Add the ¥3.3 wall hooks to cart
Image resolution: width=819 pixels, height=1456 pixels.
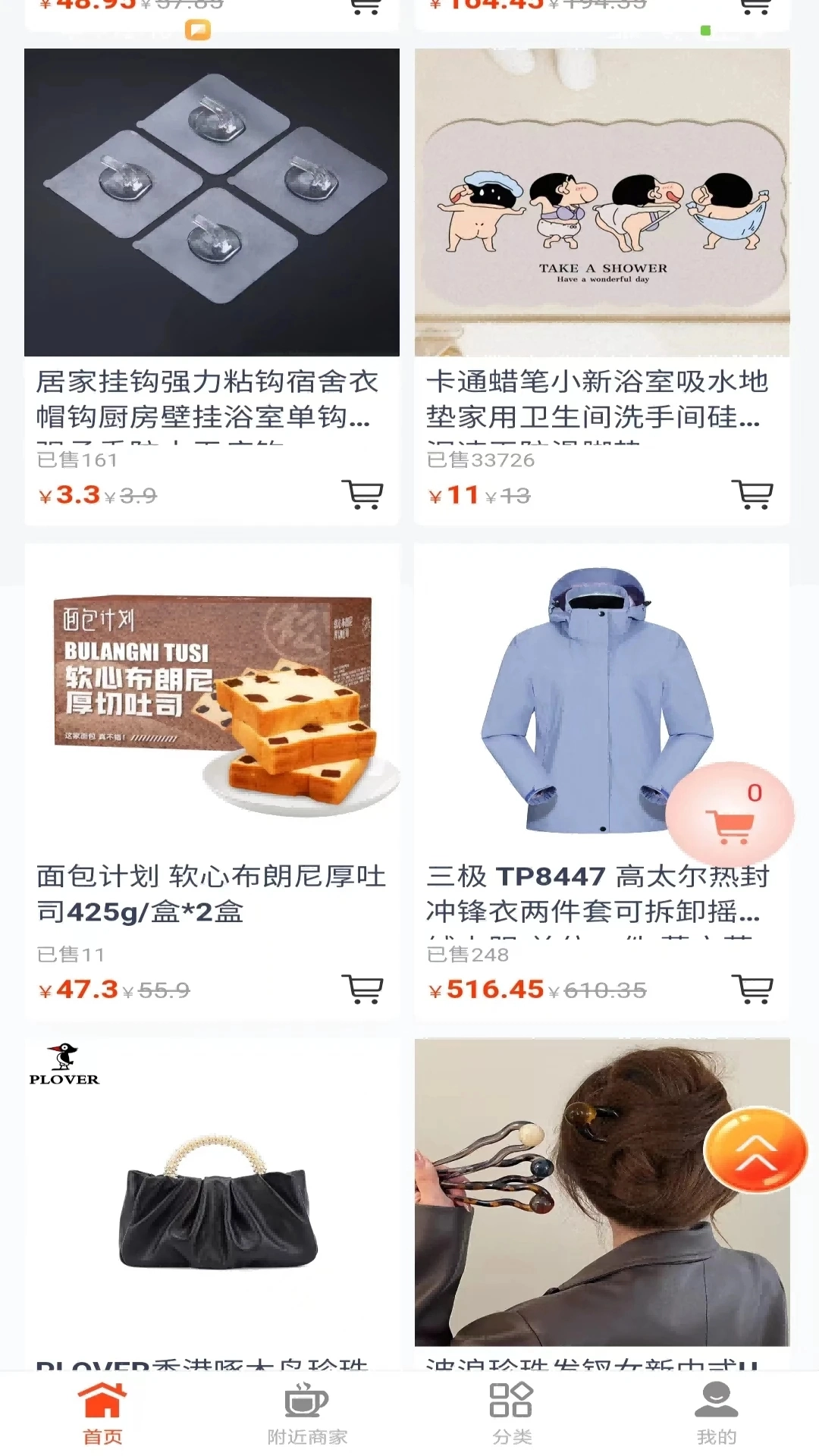point(362,494)
